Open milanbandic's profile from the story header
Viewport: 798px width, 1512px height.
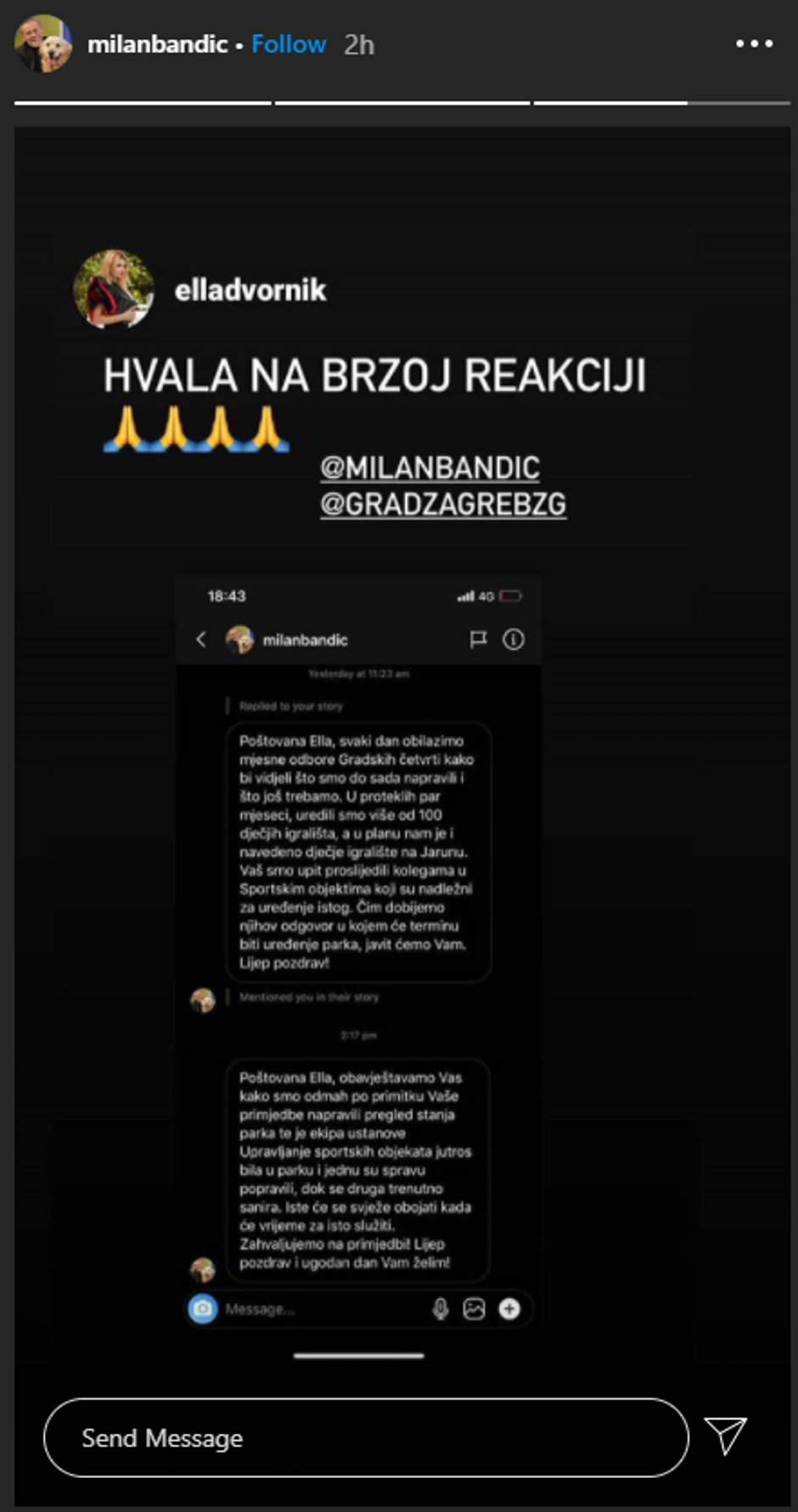coord(157,44)
